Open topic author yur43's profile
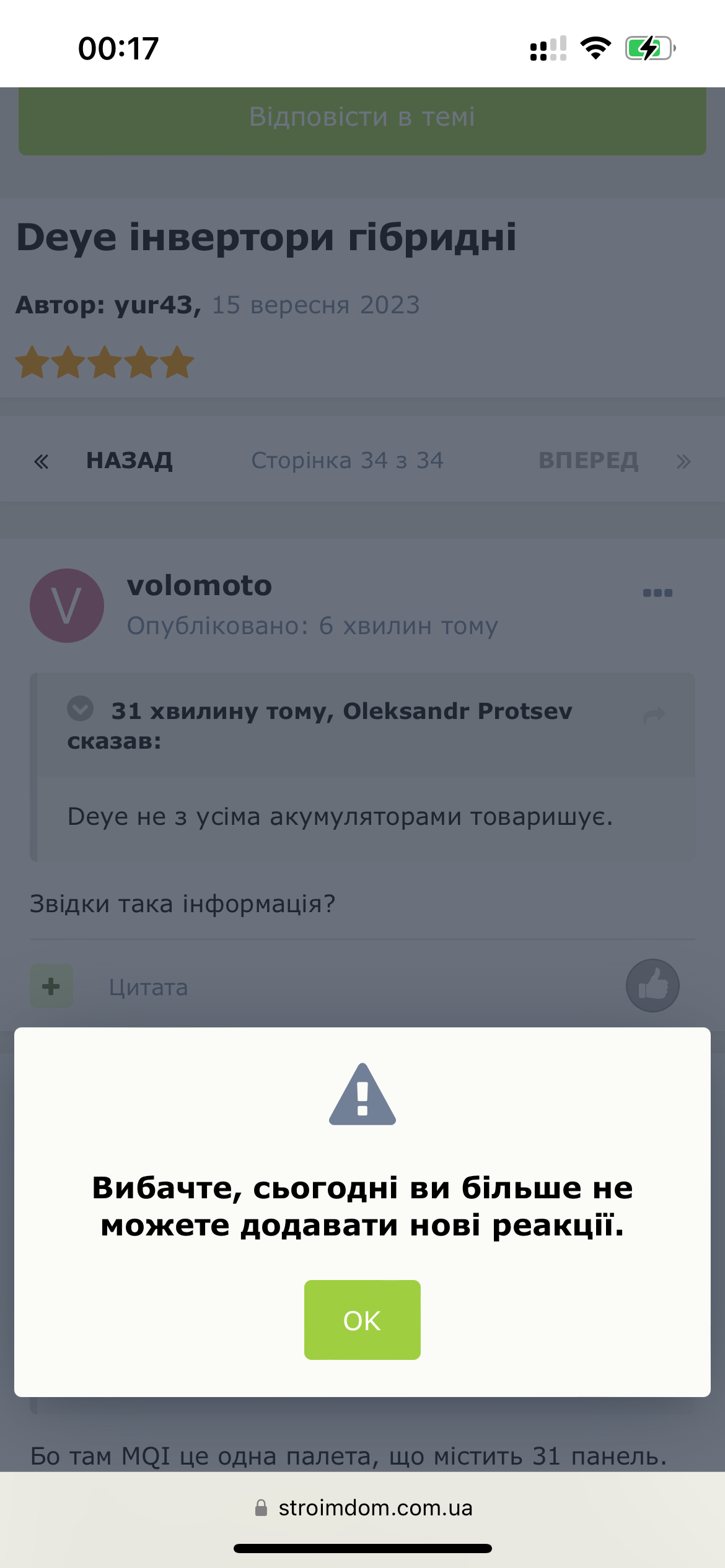The height and width of the screenshot is (1568, 725). point(157,305)
